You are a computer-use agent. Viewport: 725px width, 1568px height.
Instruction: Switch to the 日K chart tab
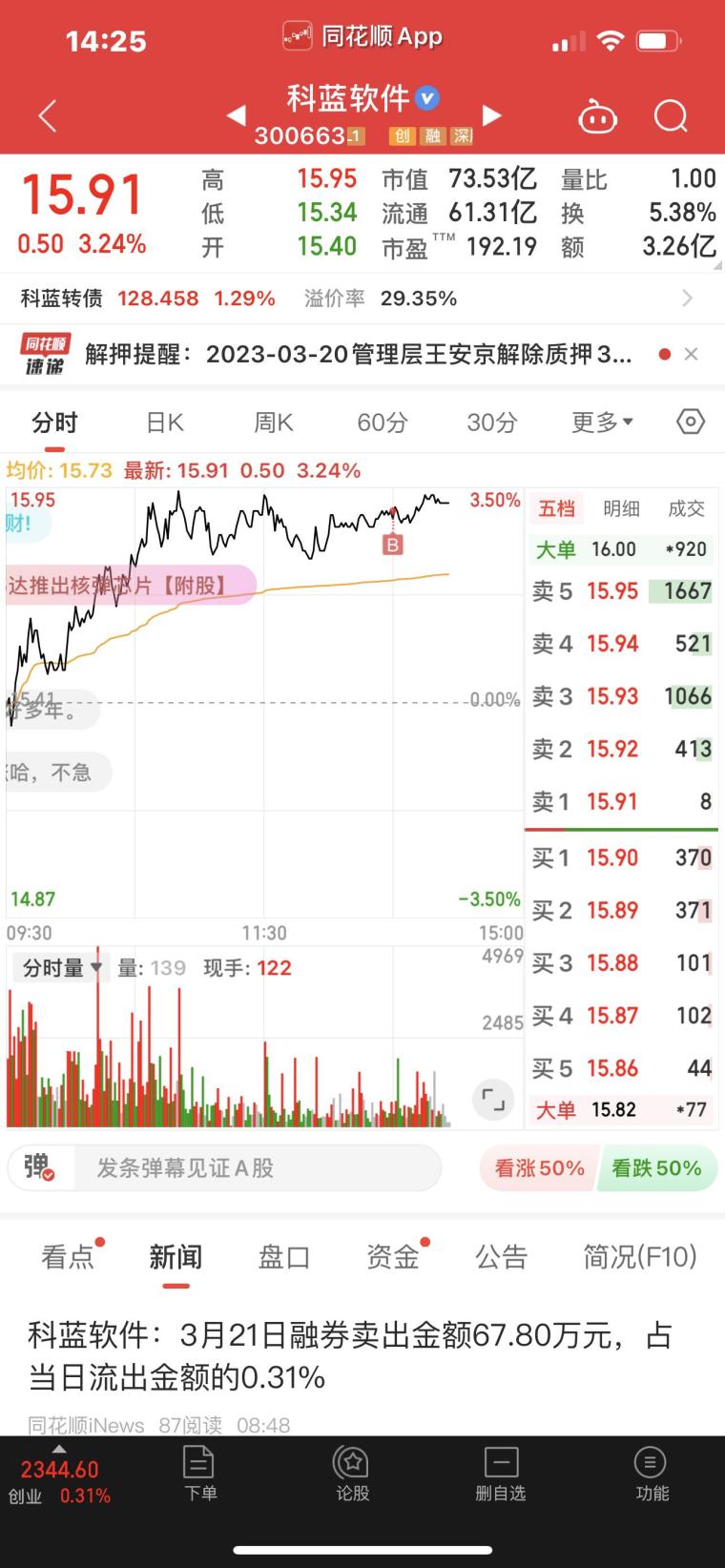pyautogui.click(x=164, y=423)
